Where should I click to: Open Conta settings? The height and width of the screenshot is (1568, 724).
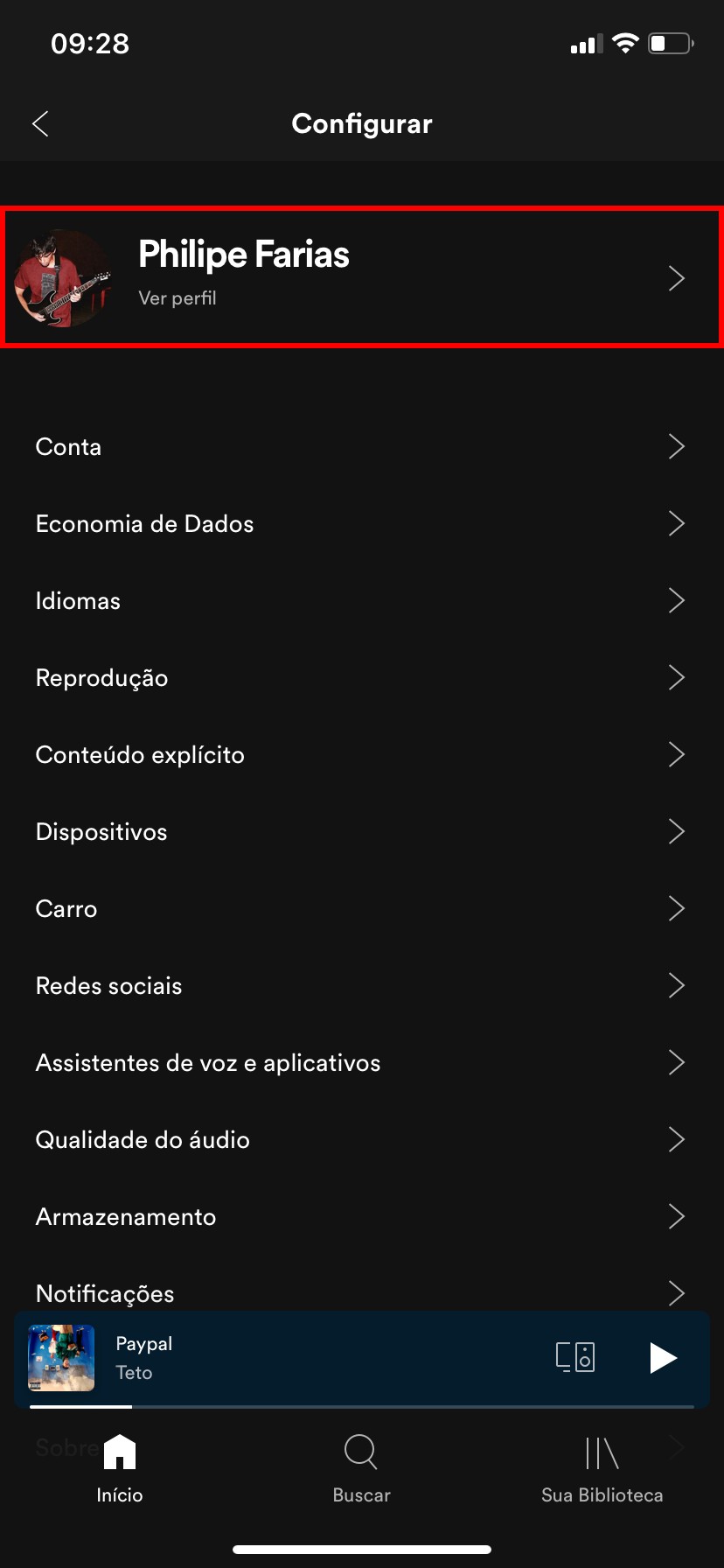pos(361,447)
